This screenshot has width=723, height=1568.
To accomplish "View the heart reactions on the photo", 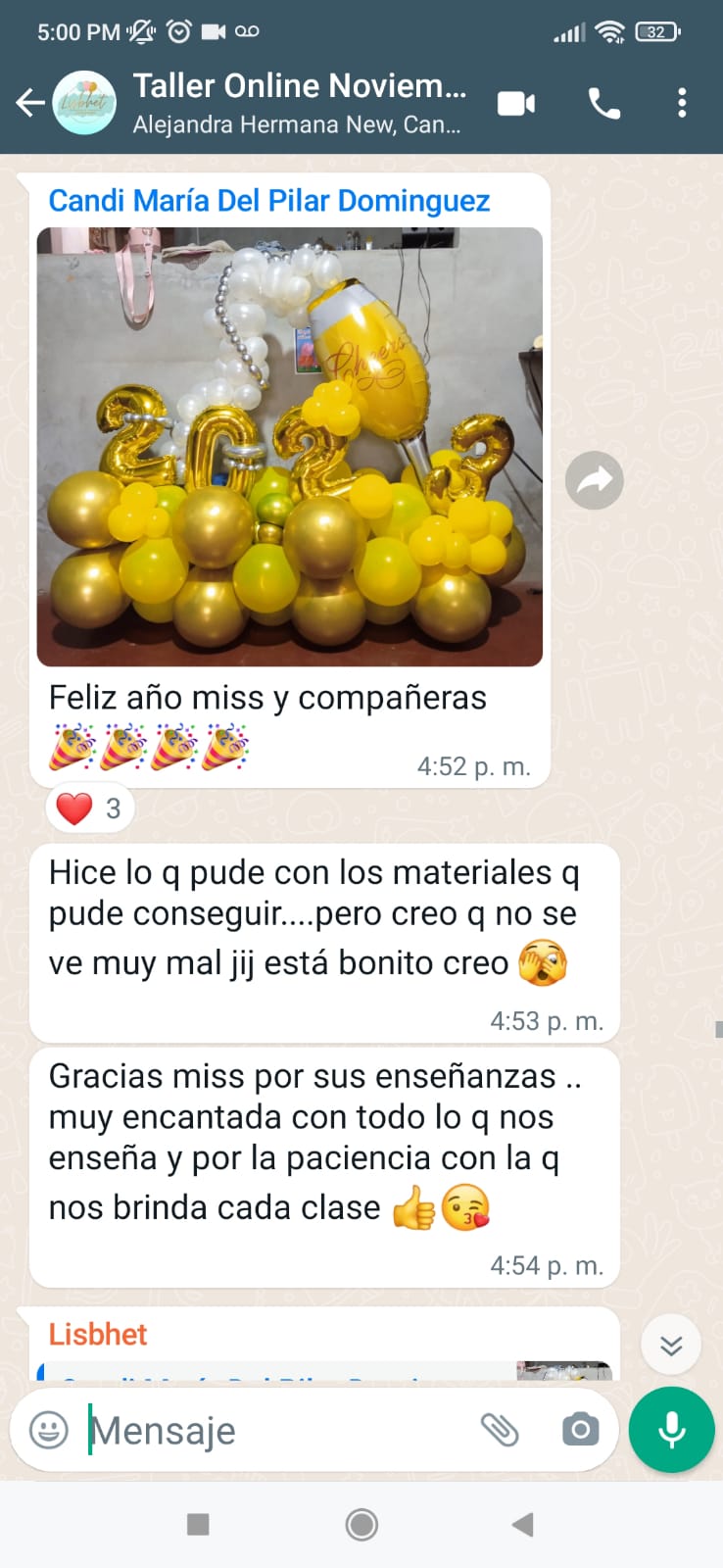I will [90, 808].
